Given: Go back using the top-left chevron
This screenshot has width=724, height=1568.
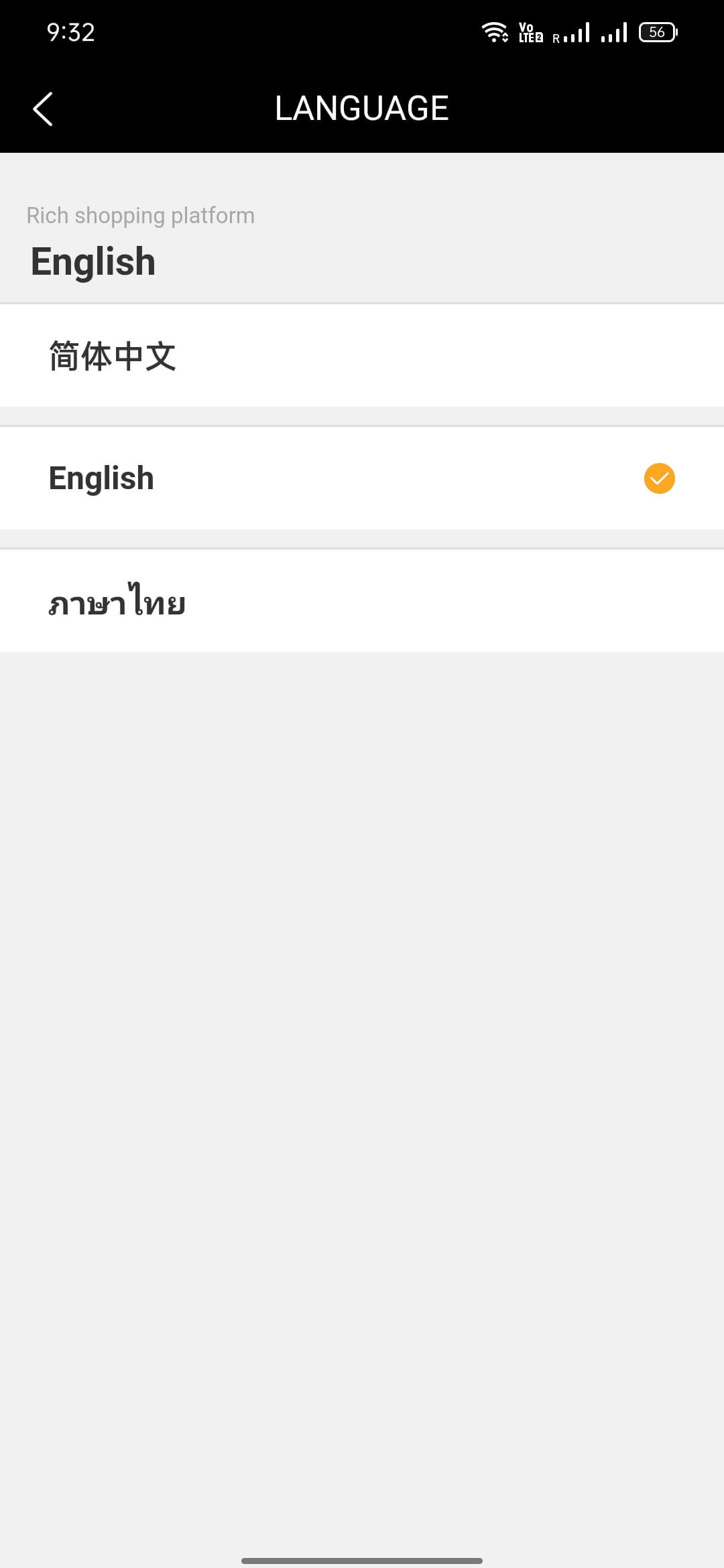Looking at the screenshot, I should (43, 109).
